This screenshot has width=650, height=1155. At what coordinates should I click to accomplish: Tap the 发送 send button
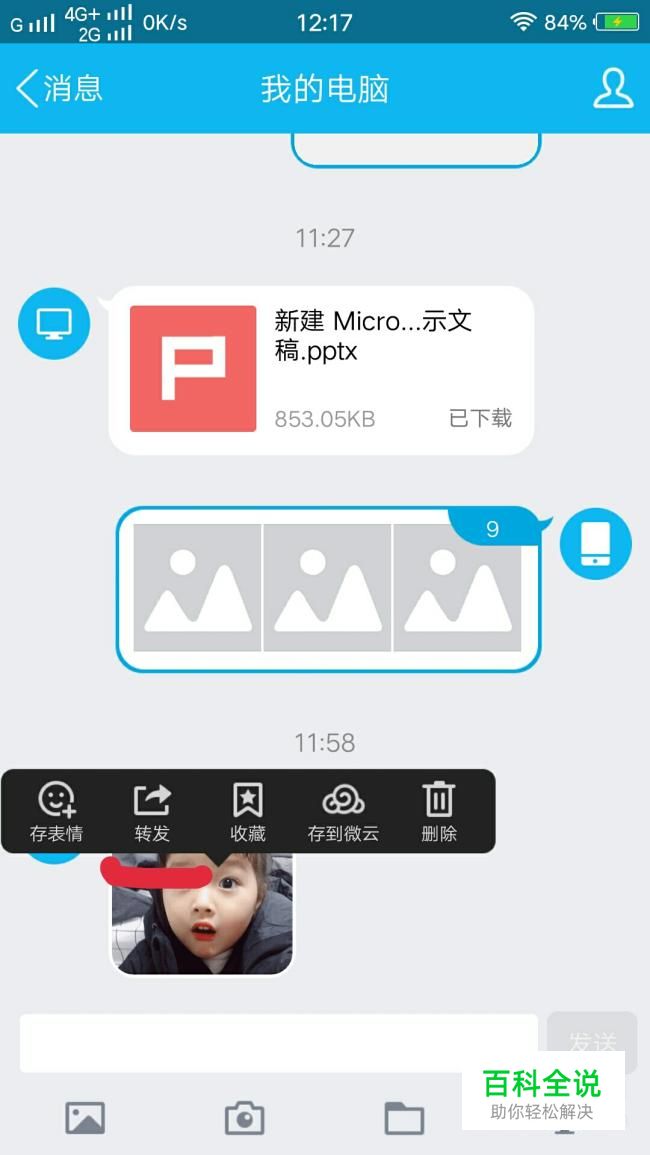[592, 1041]
